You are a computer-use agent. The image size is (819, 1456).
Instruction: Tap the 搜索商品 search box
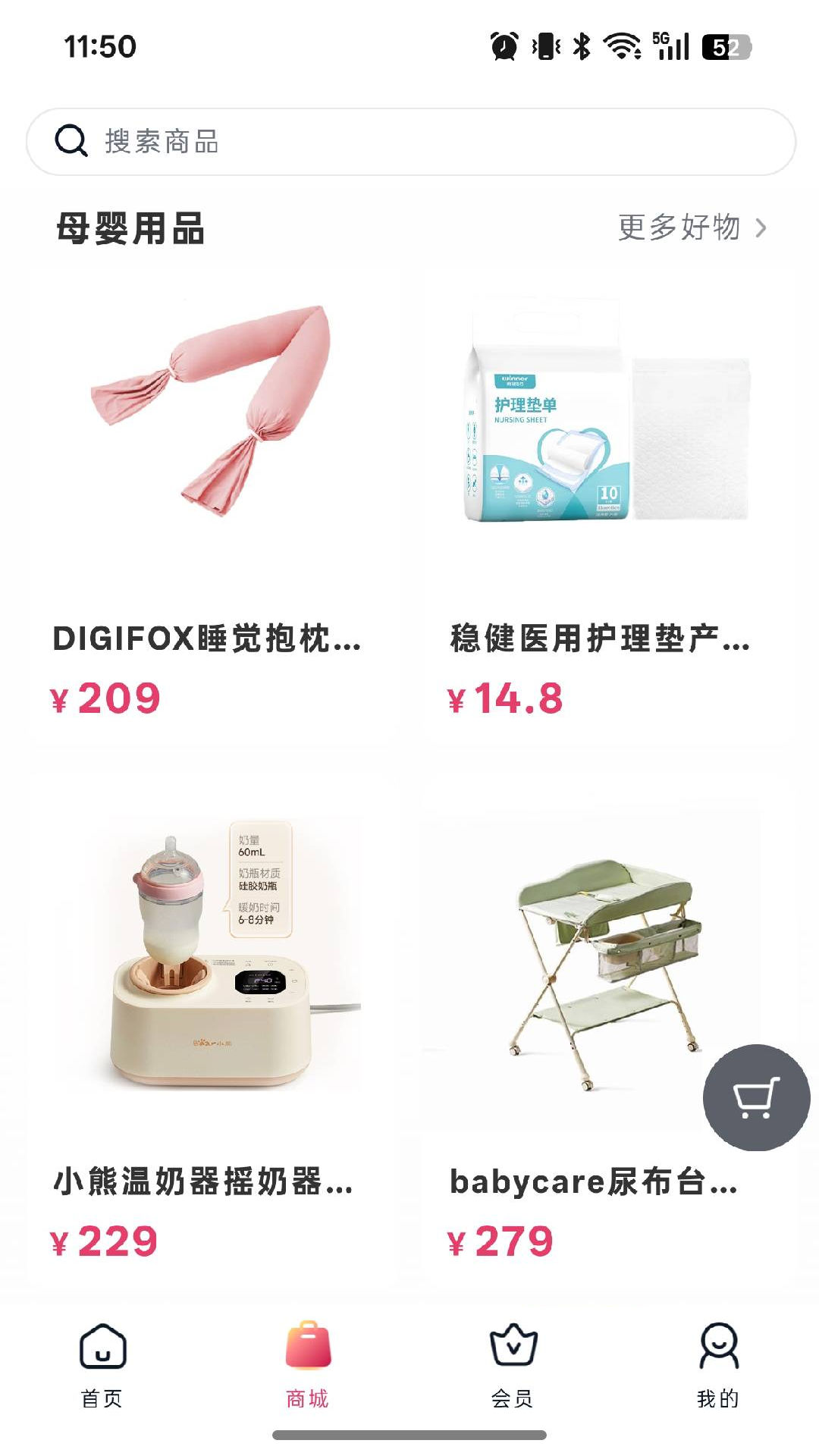409,142
